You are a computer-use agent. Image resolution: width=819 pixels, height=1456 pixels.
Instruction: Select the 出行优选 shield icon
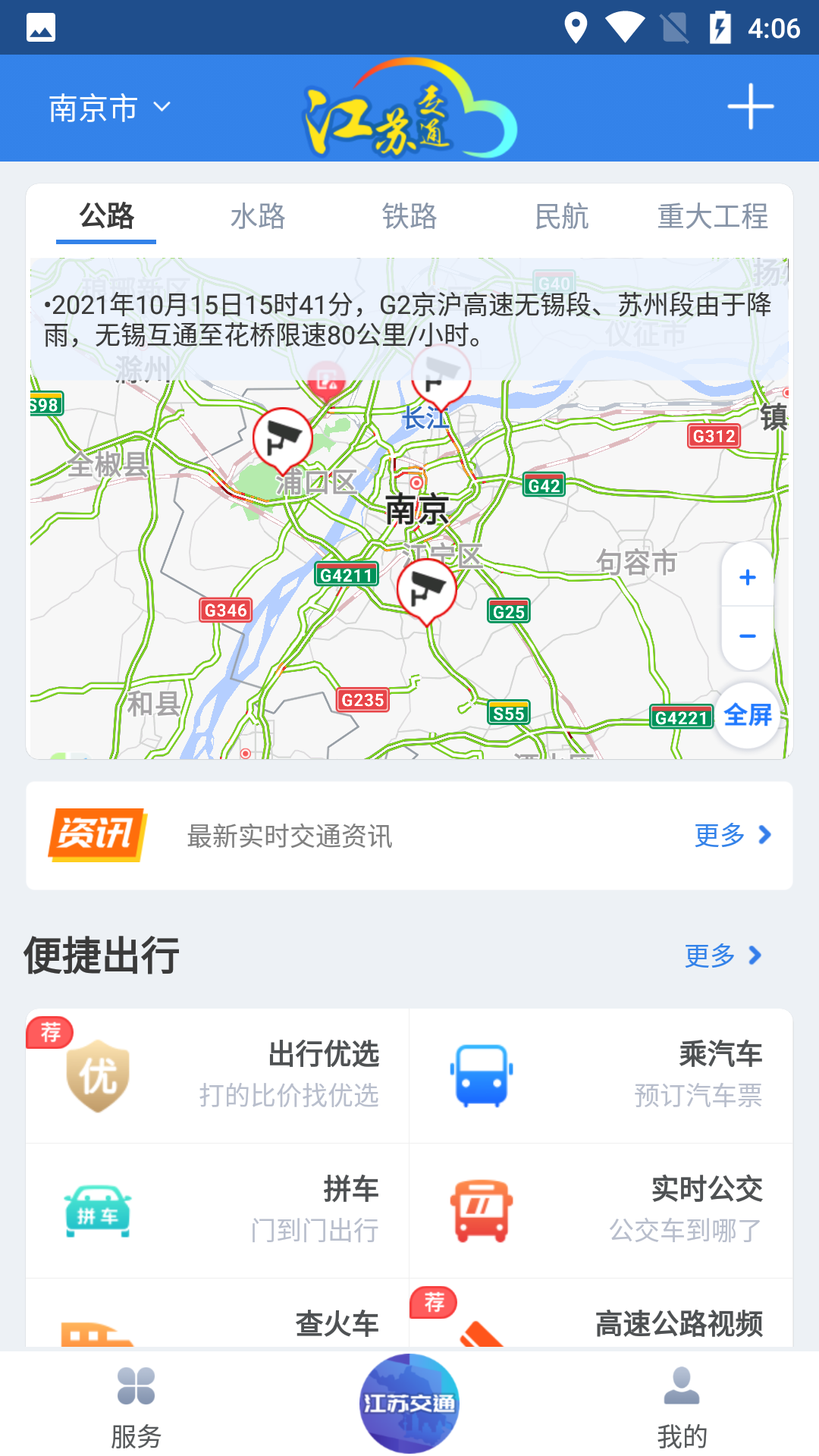tap(97, 1075)
